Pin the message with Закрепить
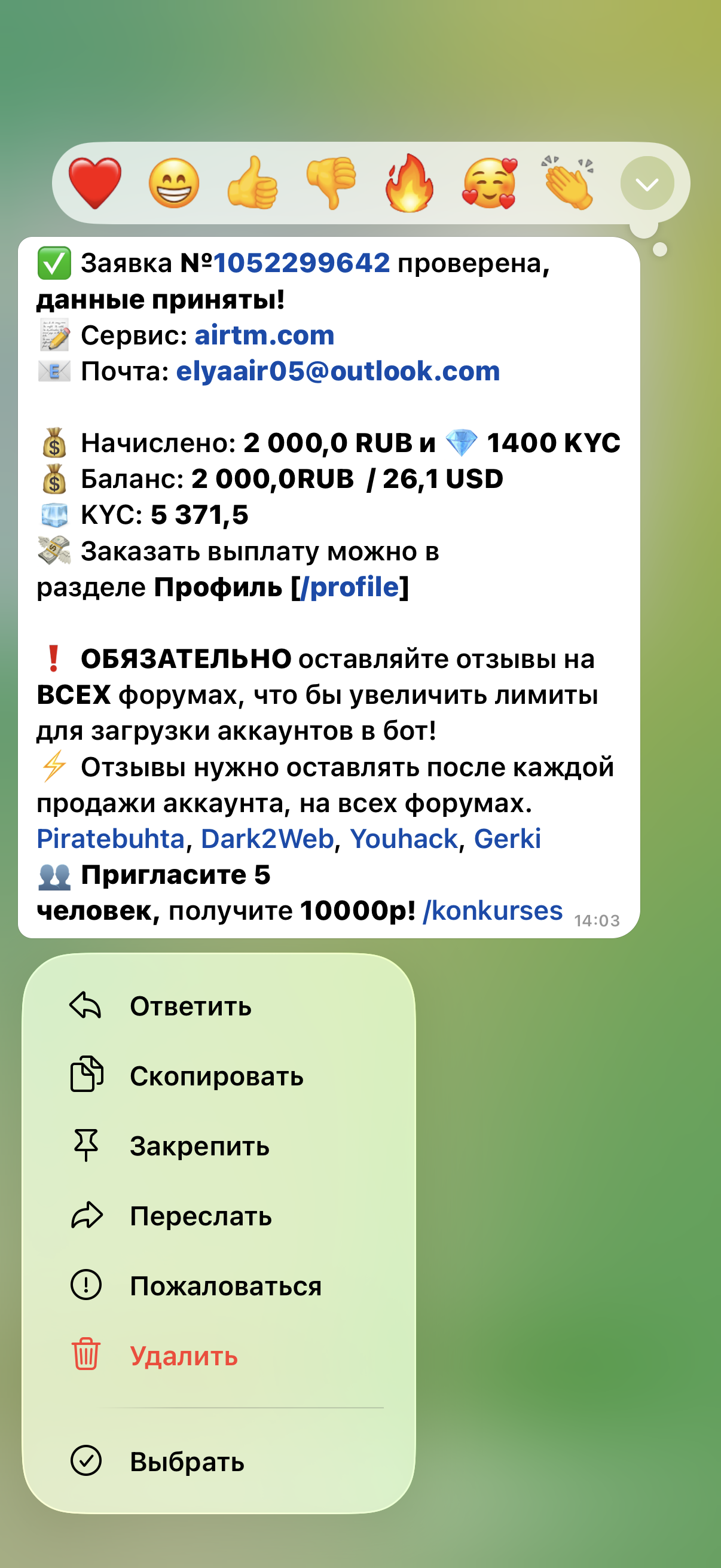 pyautogui.click(x=199, y=1146)
